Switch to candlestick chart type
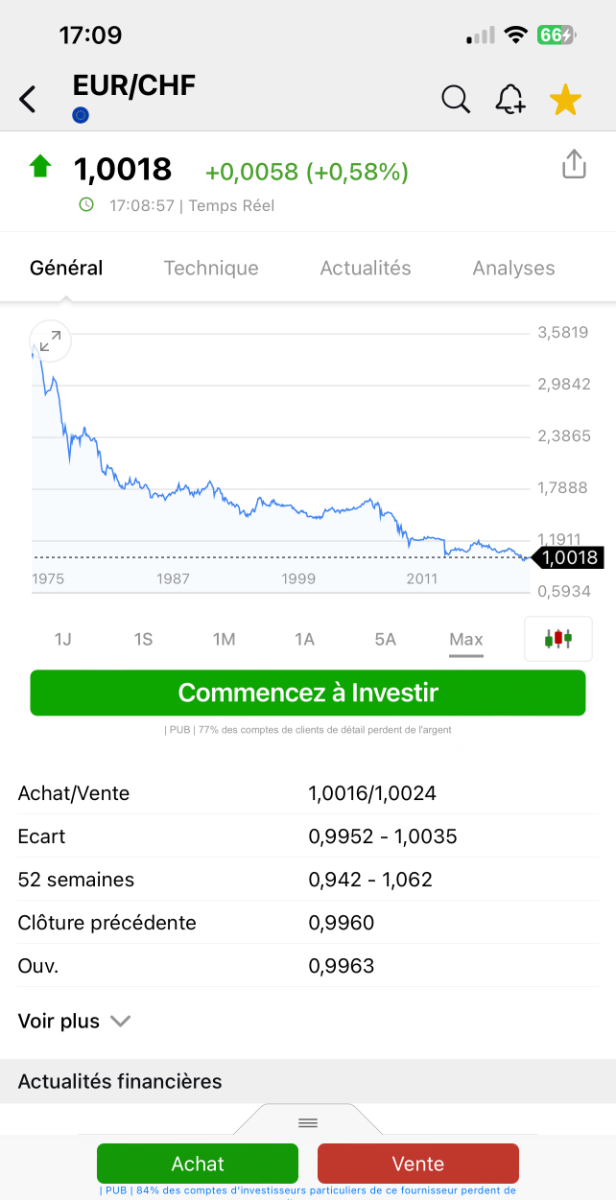 point(558,639)
